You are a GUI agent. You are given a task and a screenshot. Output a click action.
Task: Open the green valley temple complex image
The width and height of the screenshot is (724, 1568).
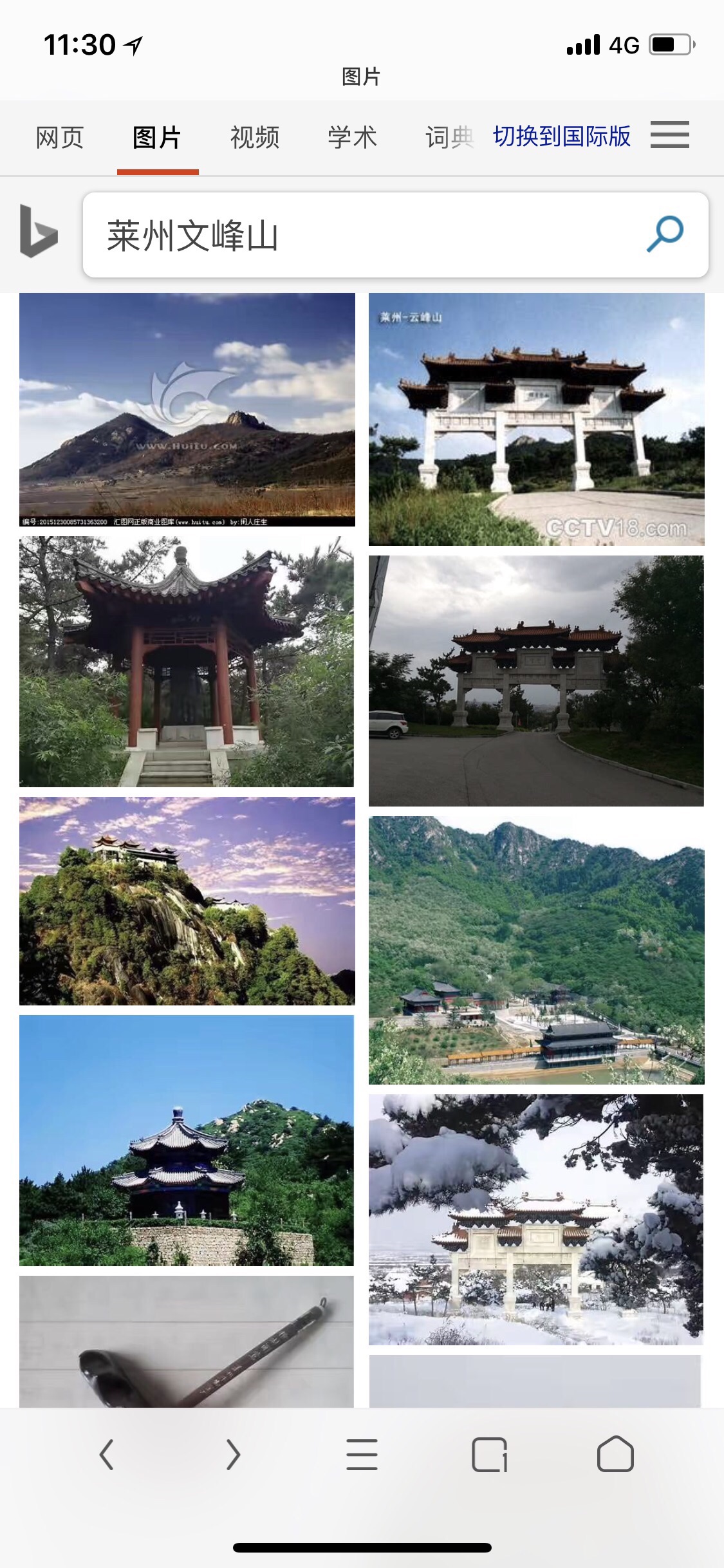click(x=536, y=950)
